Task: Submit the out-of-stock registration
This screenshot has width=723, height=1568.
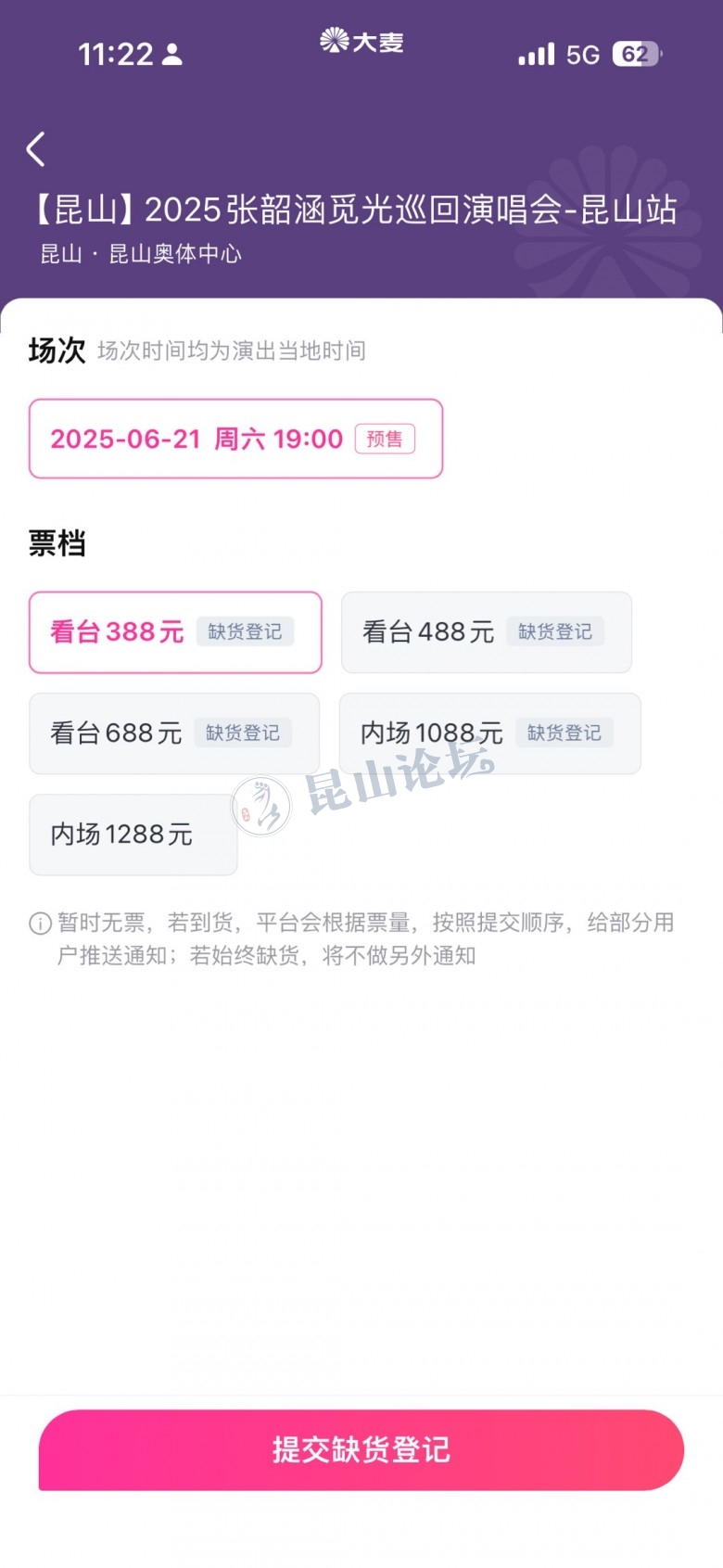Action: click(x=361, y=1449)
